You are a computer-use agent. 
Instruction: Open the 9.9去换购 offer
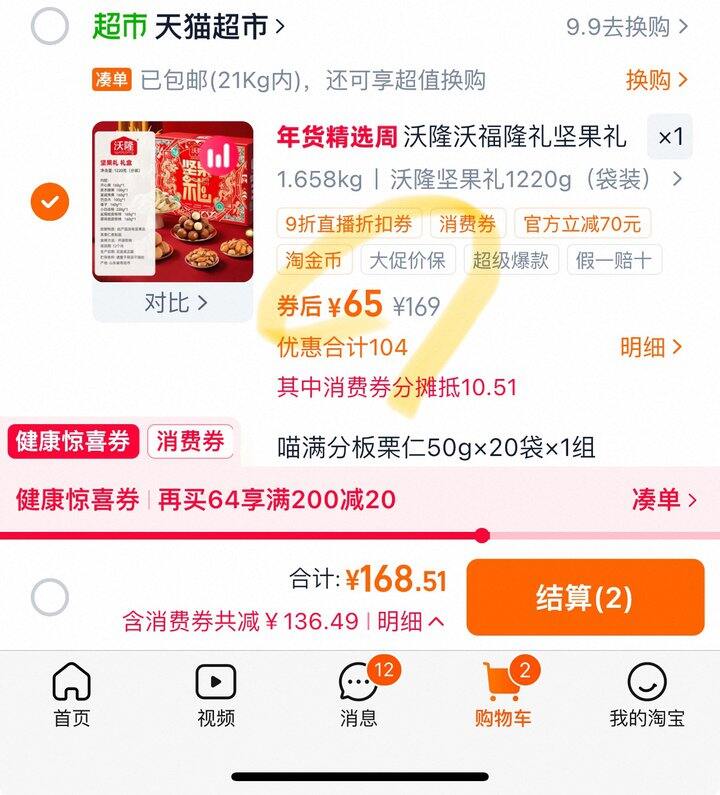(x=627, y=27)
